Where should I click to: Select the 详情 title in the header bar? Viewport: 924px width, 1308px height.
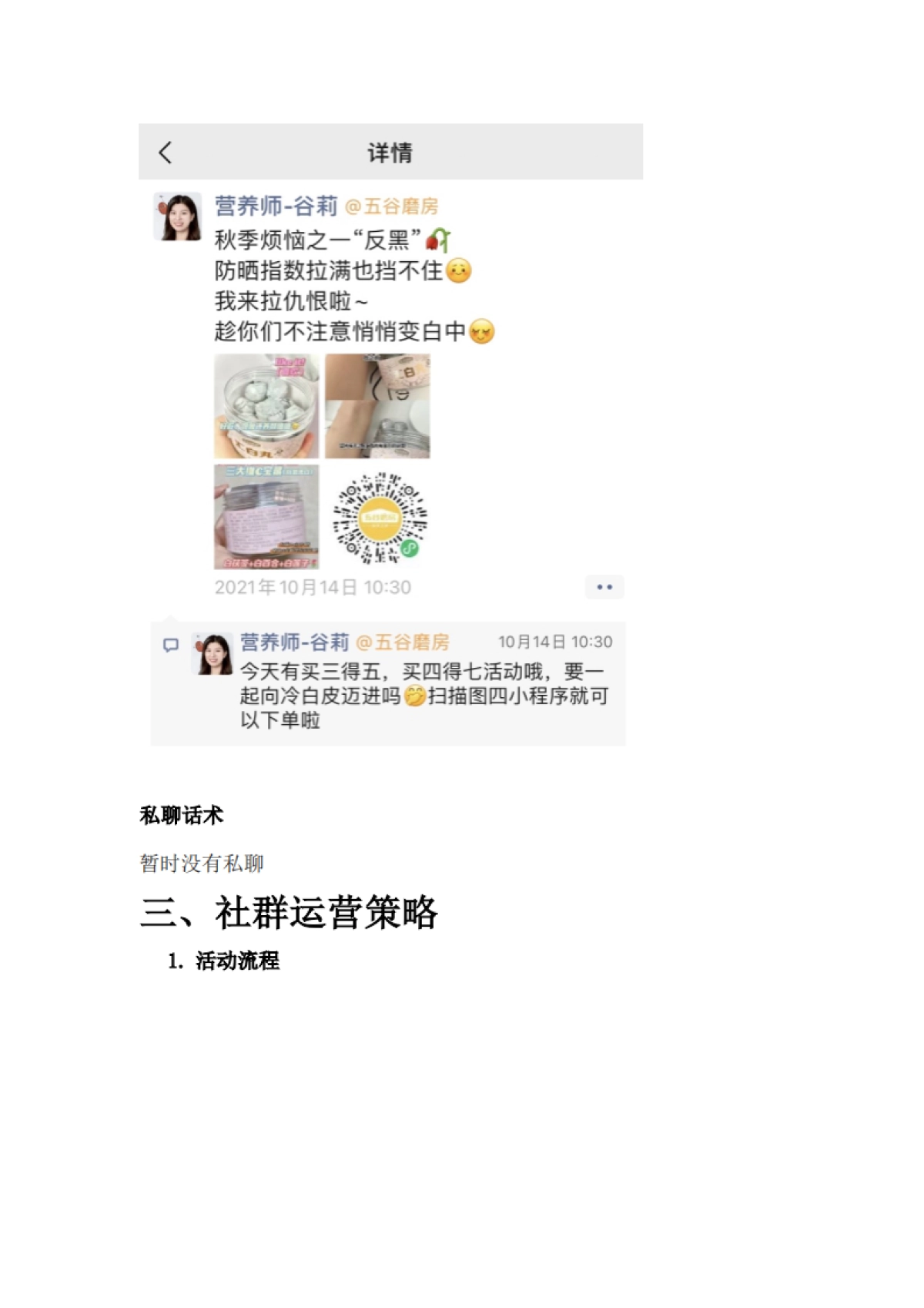(x=389, y=153)
